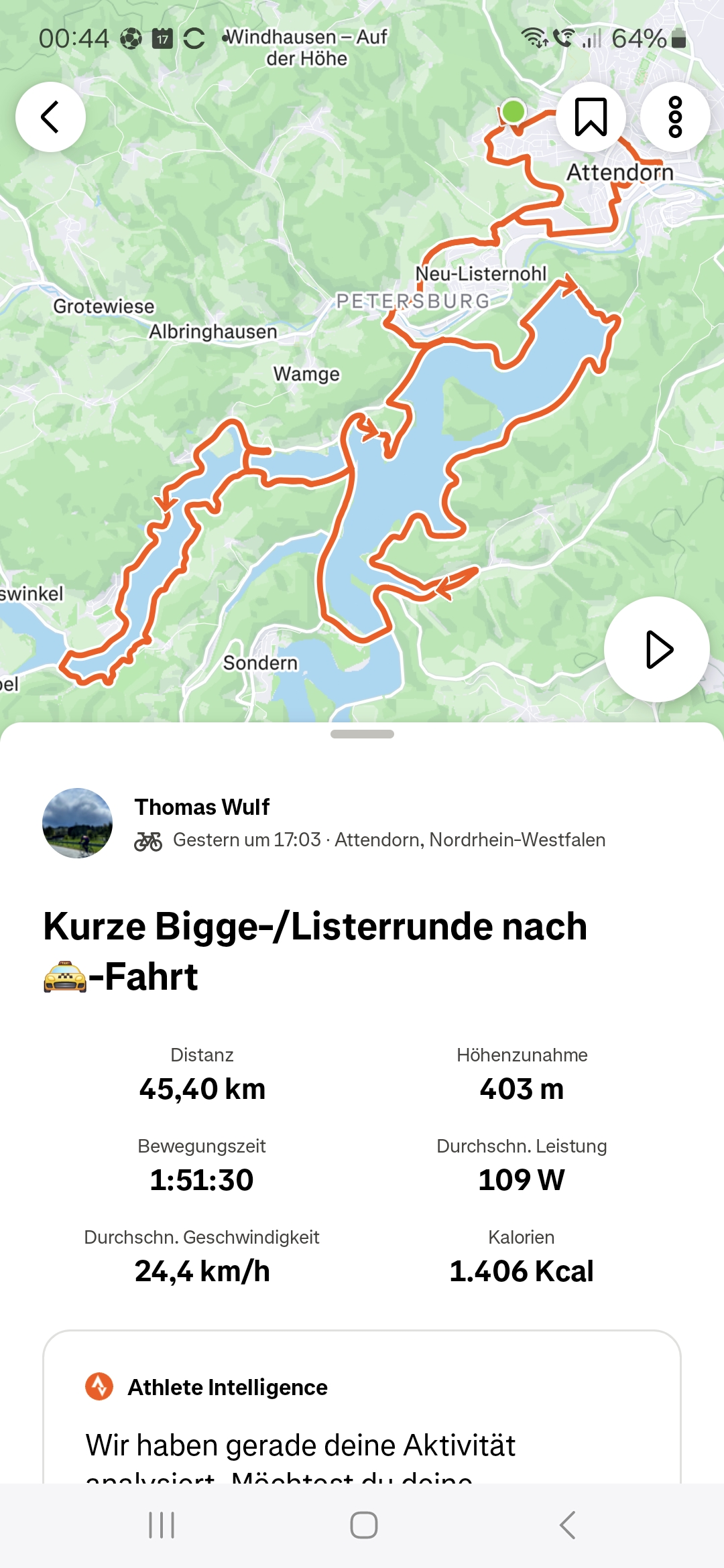This screenshot has height=1568, width=724.
Task: Go to the home screen
Action: [x=363, y=1525]
